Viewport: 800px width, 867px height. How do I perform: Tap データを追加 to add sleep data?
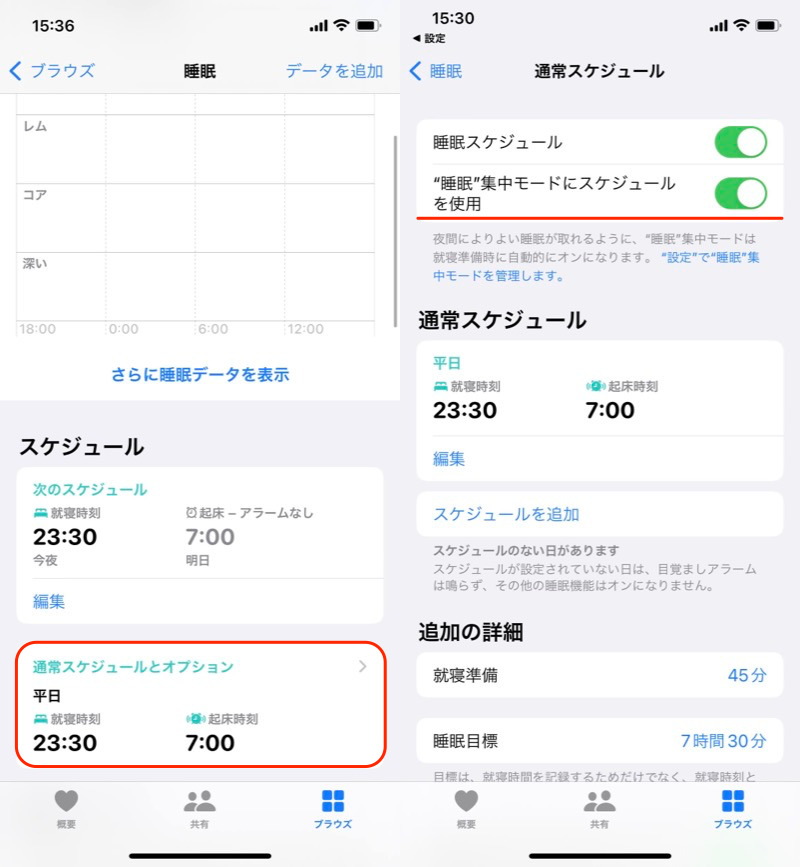tap(334, 71)
